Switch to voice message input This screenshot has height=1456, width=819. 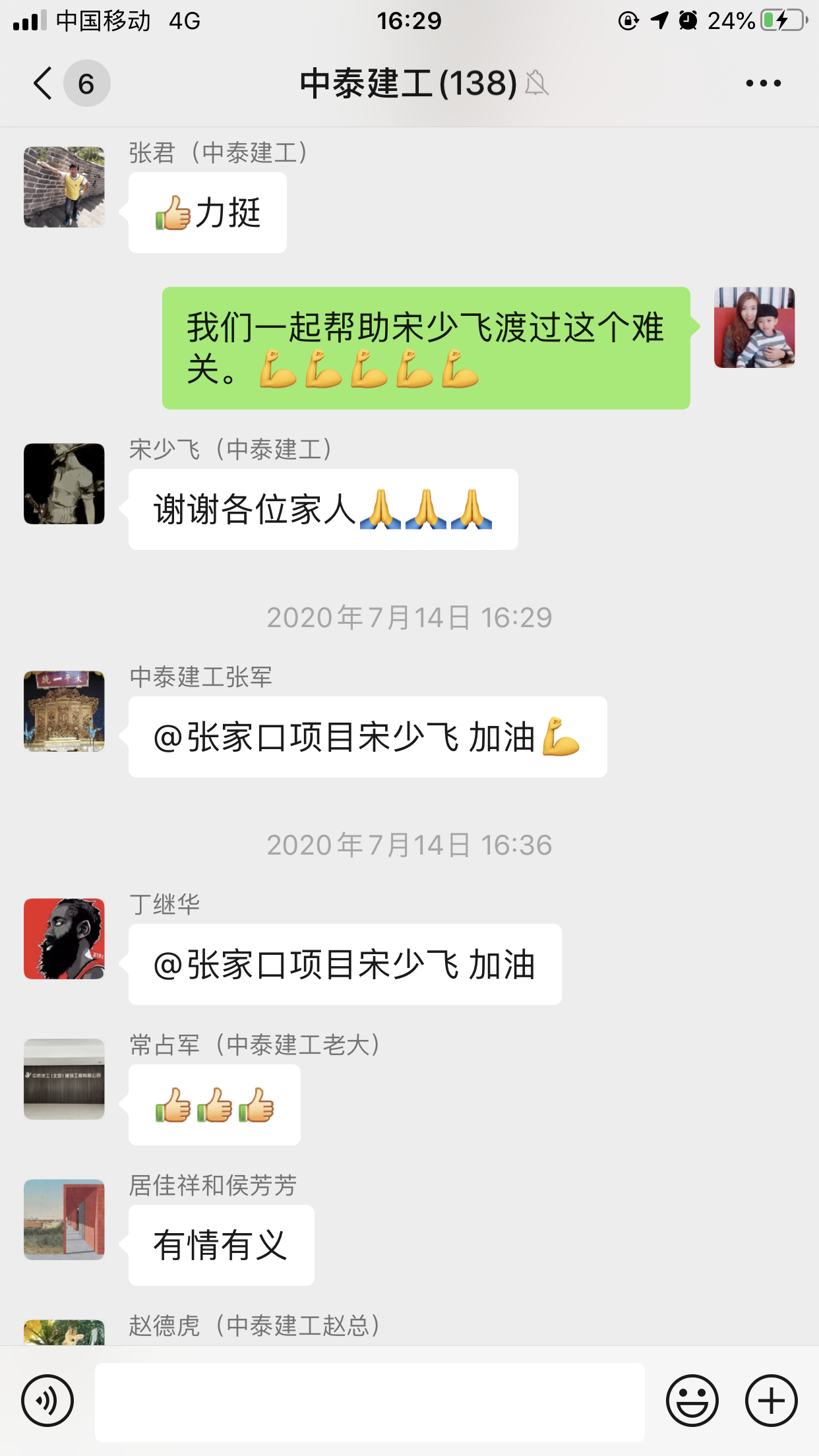[47, 1401]
